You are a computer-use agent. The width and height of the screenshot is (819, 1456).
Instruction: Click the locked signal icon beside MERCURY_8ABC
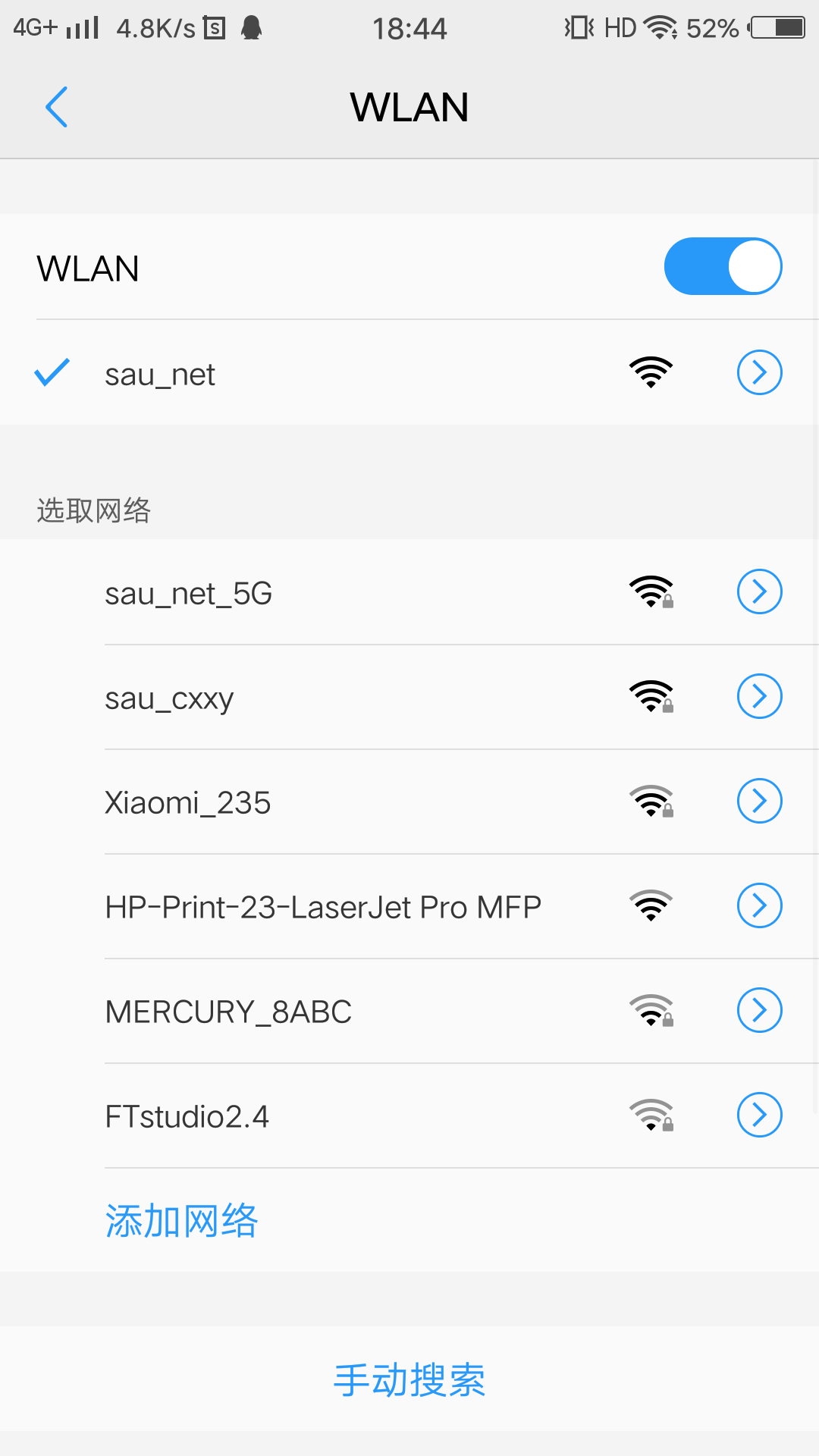pos(651,1011)
